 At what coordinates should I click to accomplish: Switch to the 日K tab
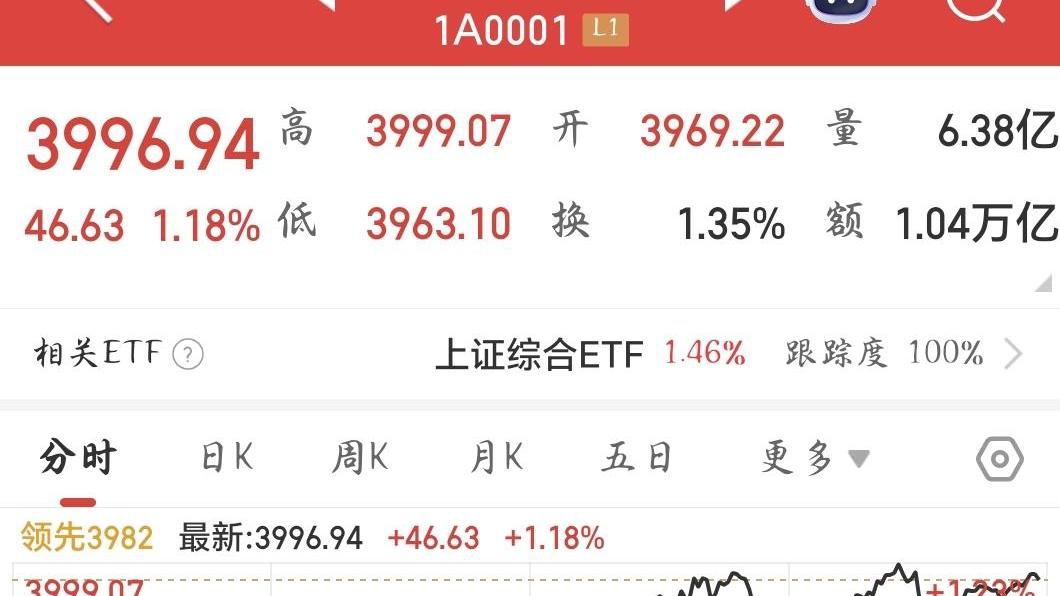pos(227,459)
